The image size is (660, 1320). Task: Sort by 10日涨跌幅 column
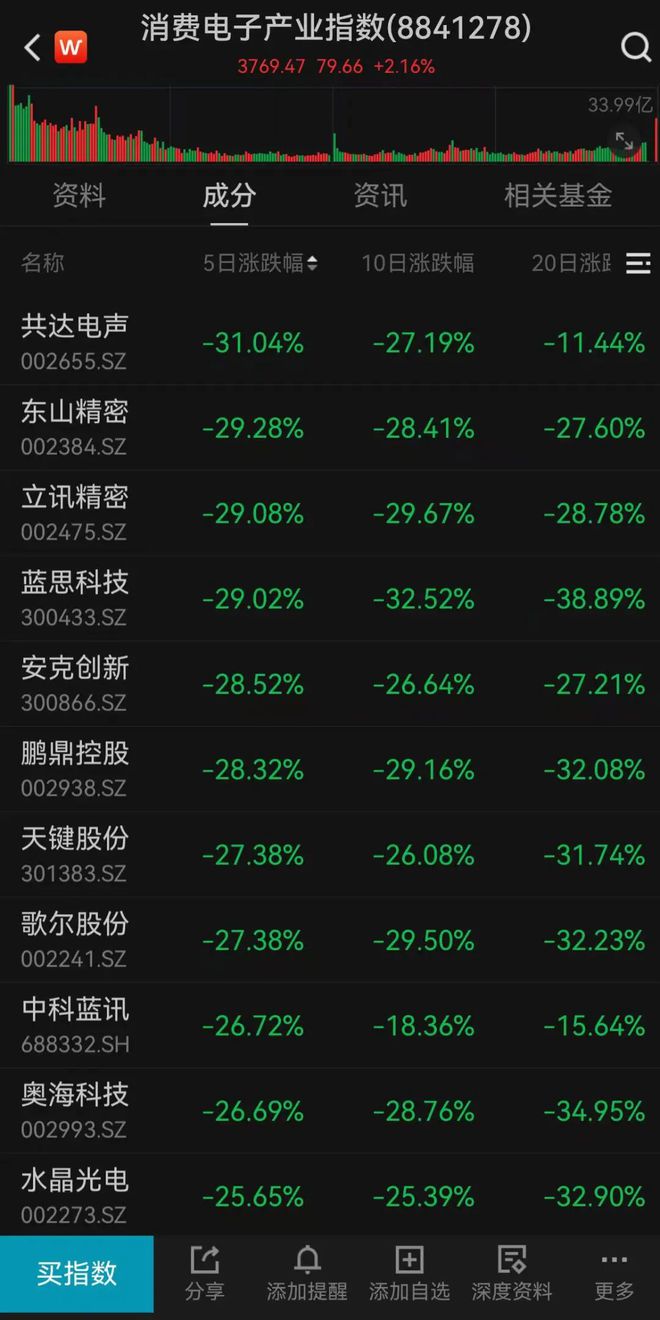[x=418, y=263]
